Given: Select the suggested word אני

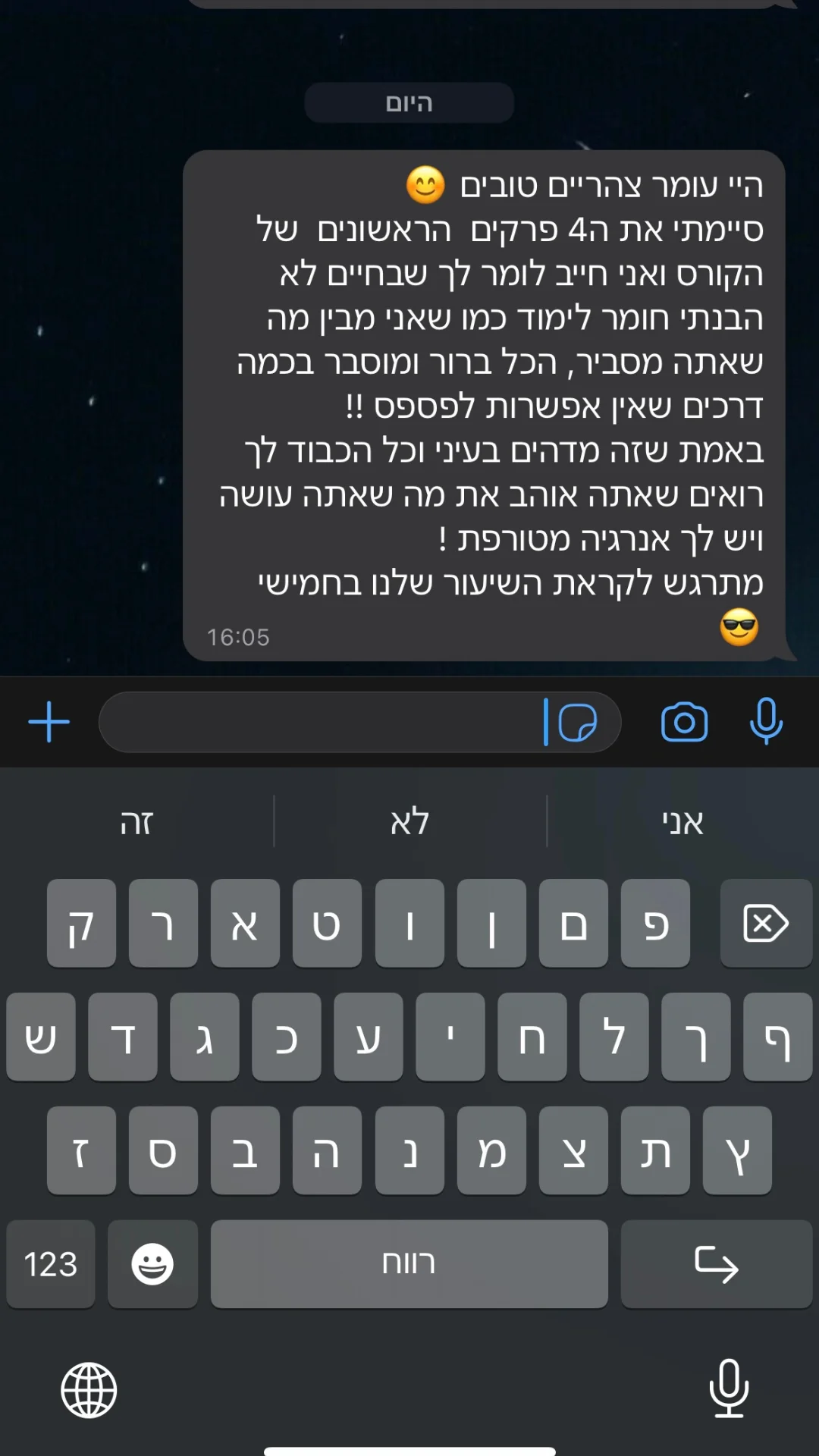Looking at the screenshot, I should pyautogui.click(x=682, y=822).
